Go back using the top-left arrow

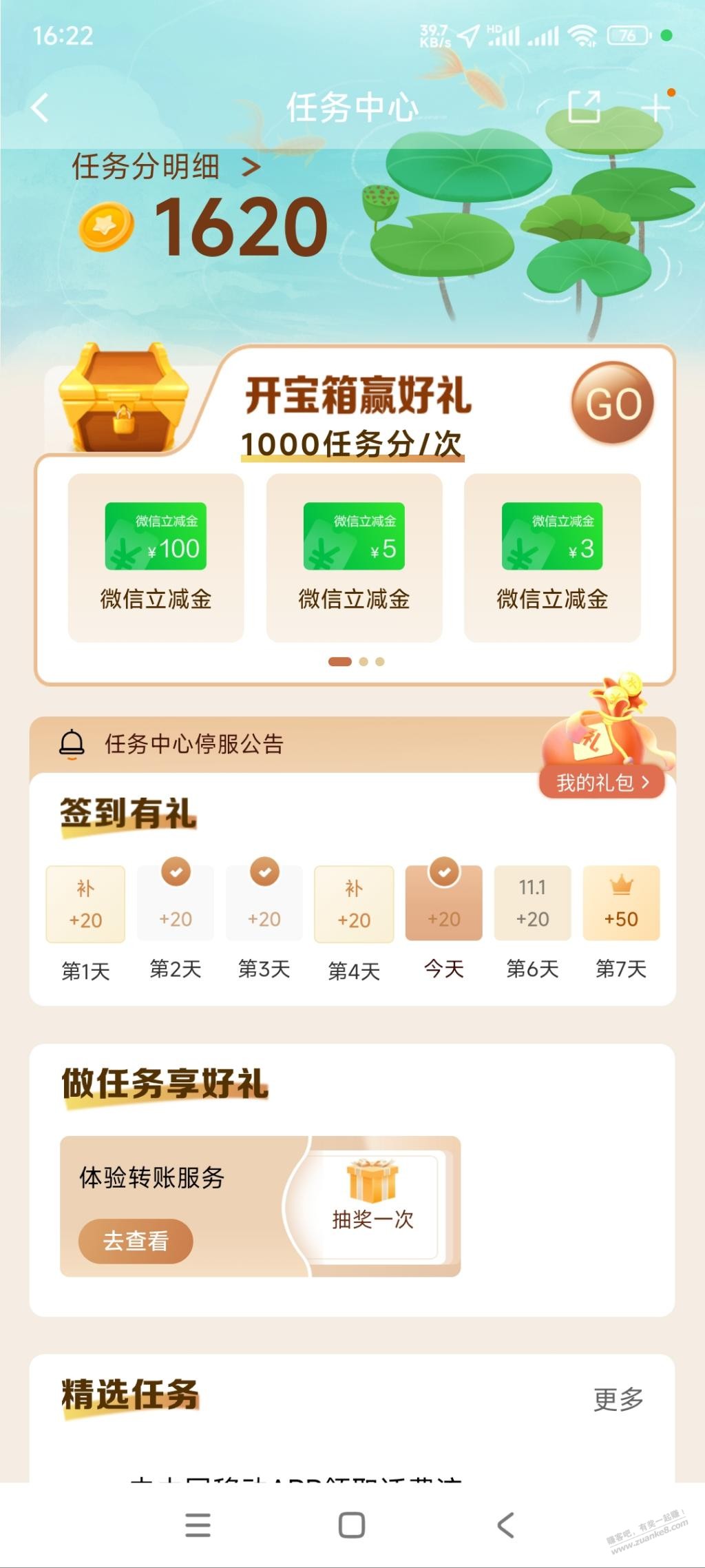[40, 108]
